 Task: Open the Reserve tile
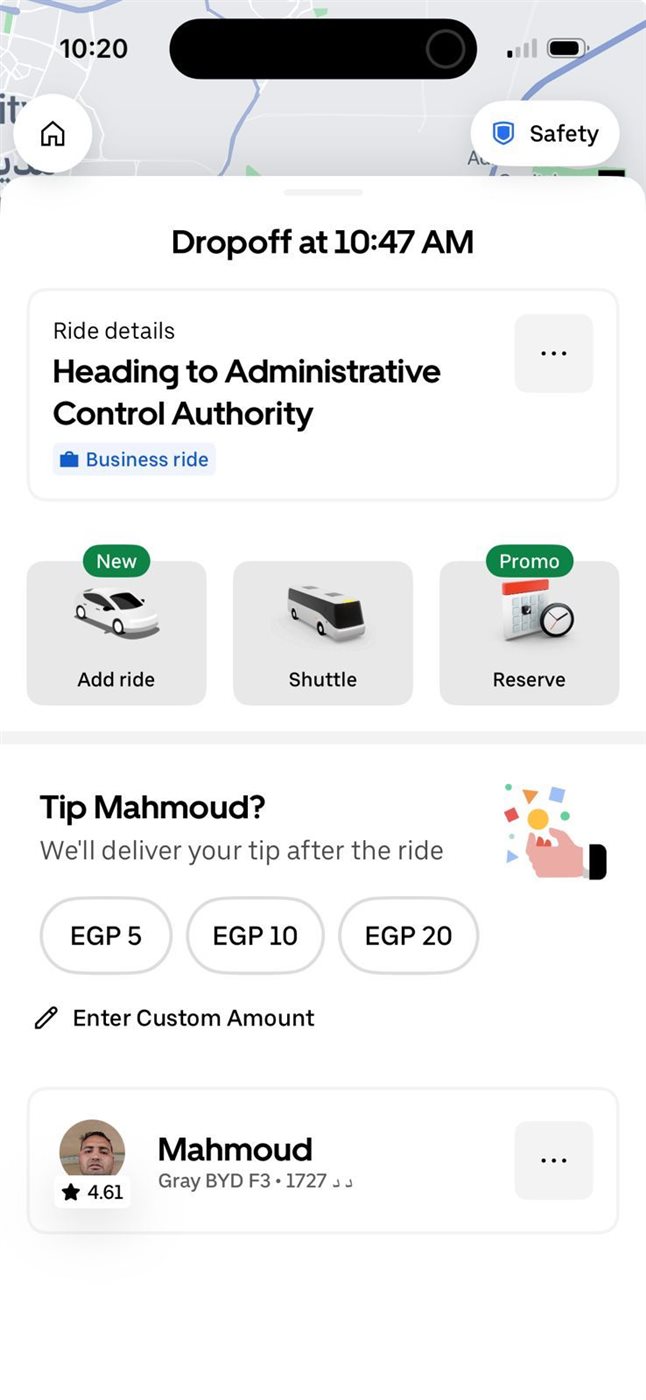529,633
